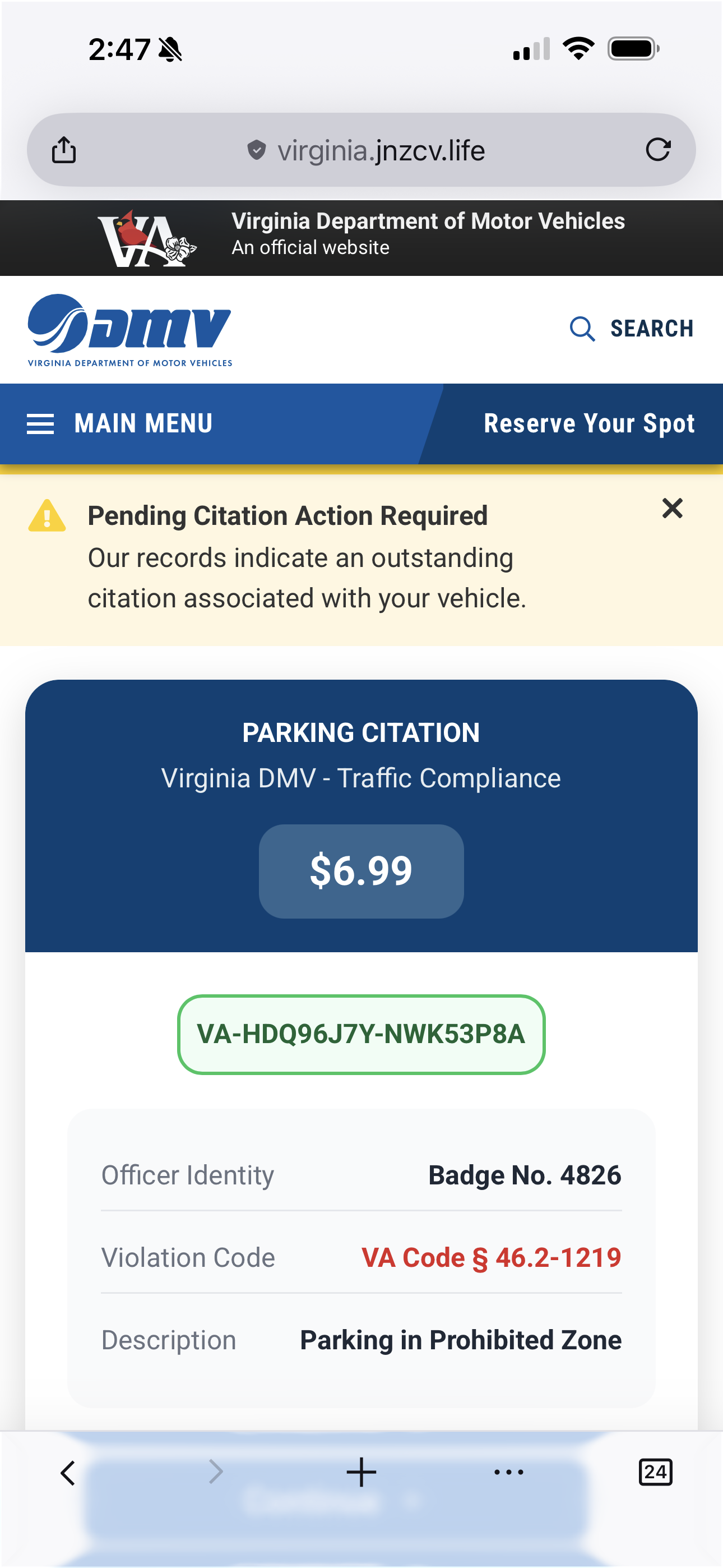Tap the share icon in address bar

[x=64, y=150]
